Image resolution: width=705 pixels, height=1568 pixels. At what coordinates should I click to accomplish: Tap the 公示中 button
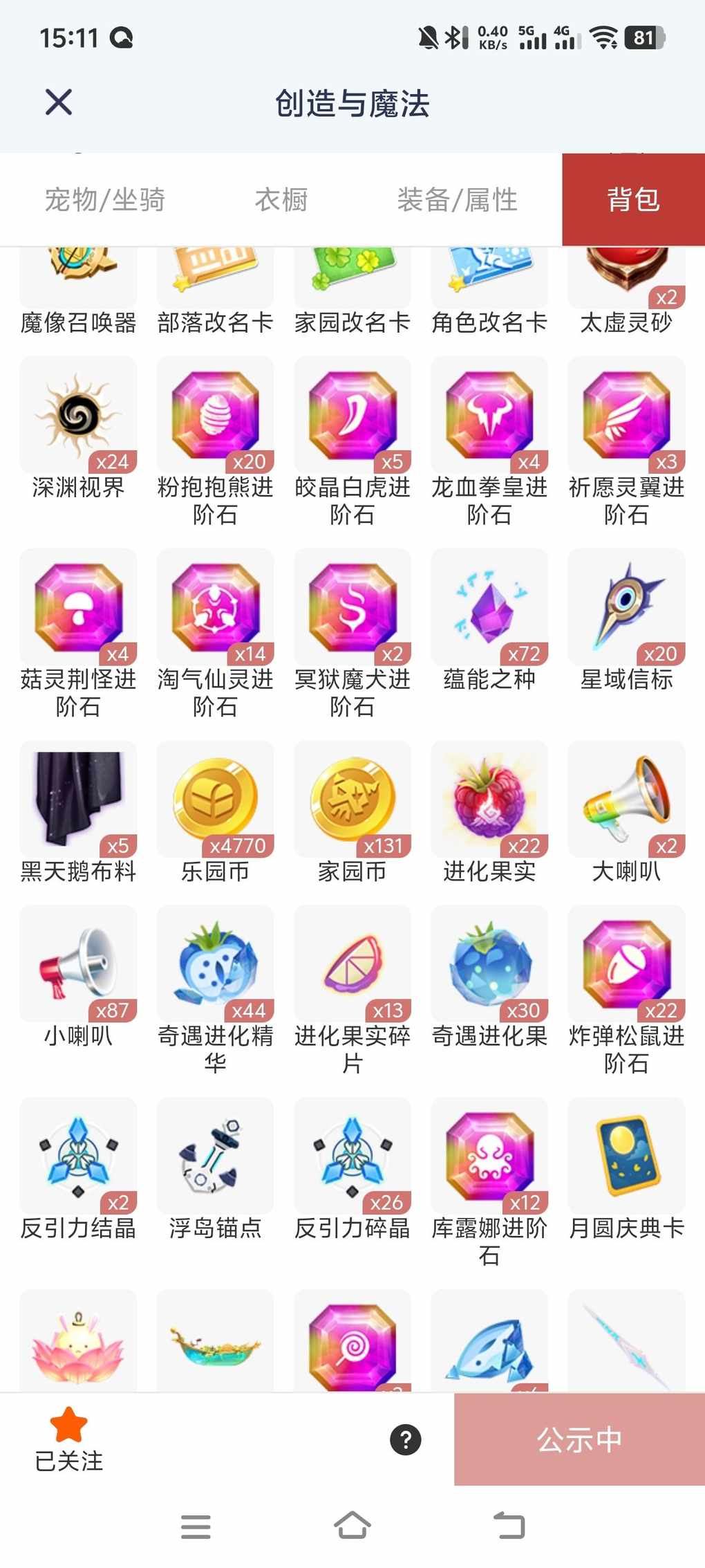579,1440
